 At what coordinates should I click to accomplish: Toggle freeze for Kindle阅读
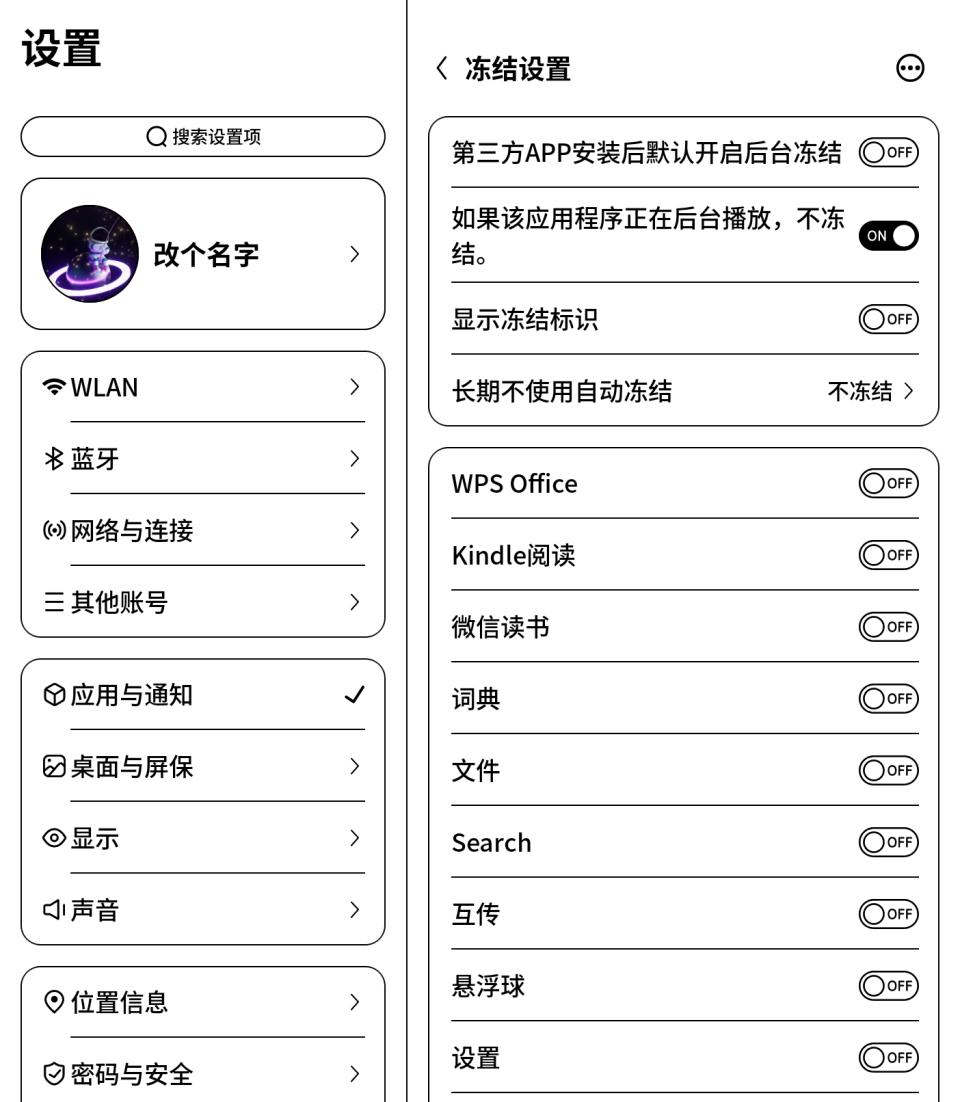888,555
